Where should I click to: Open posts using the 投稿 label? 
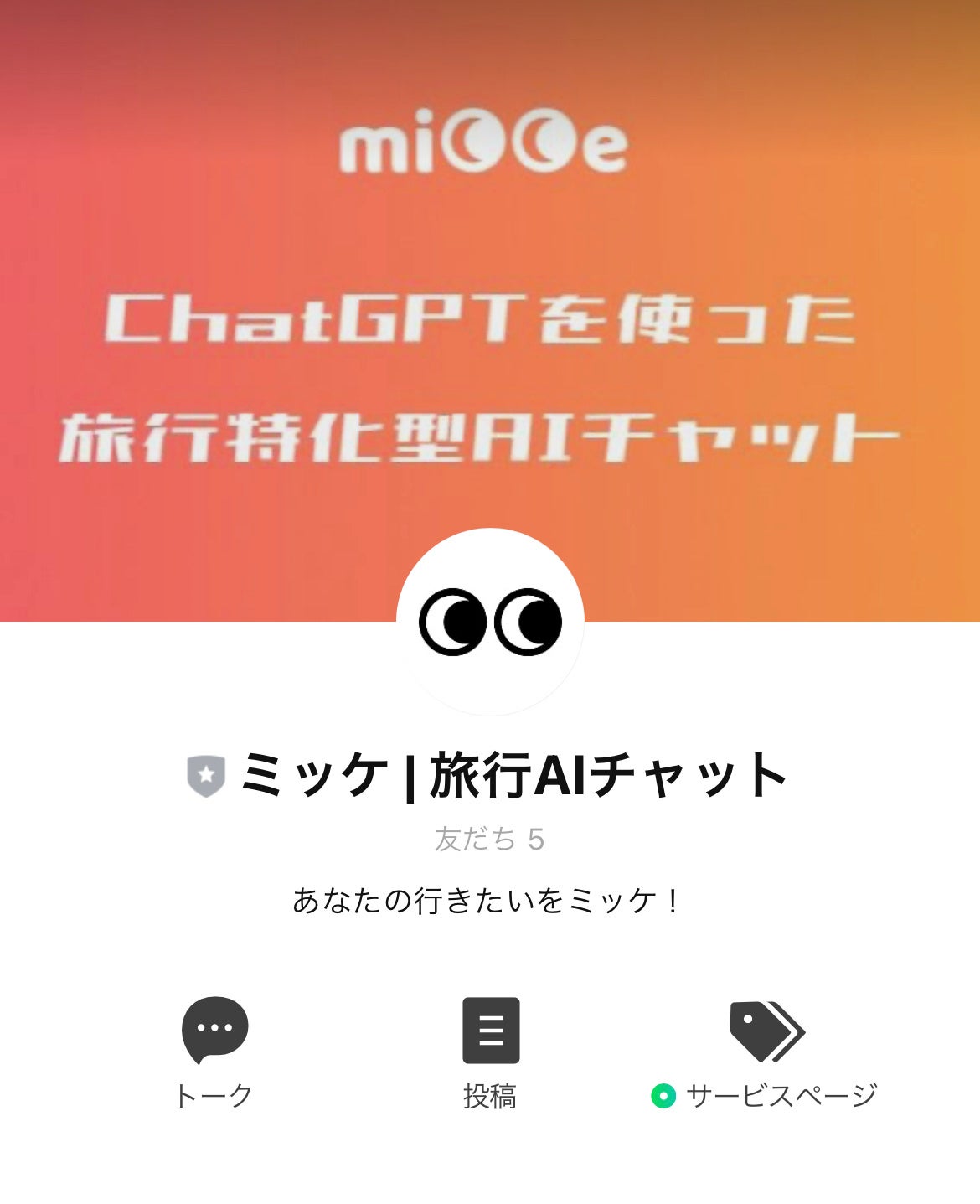(490, 1093)
